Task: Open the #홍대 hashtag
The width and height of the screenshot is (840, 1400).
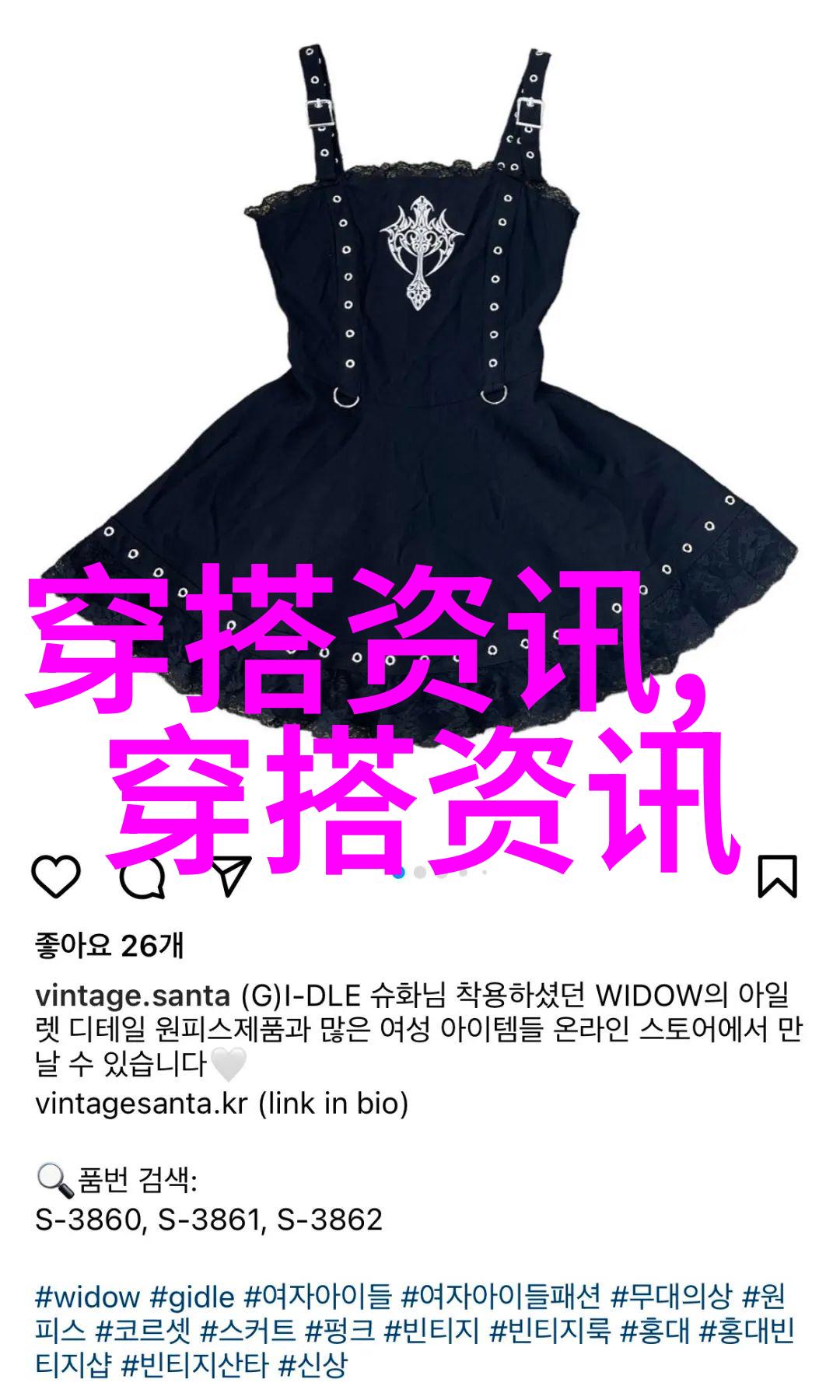Action: click(x=655, y=1331)
